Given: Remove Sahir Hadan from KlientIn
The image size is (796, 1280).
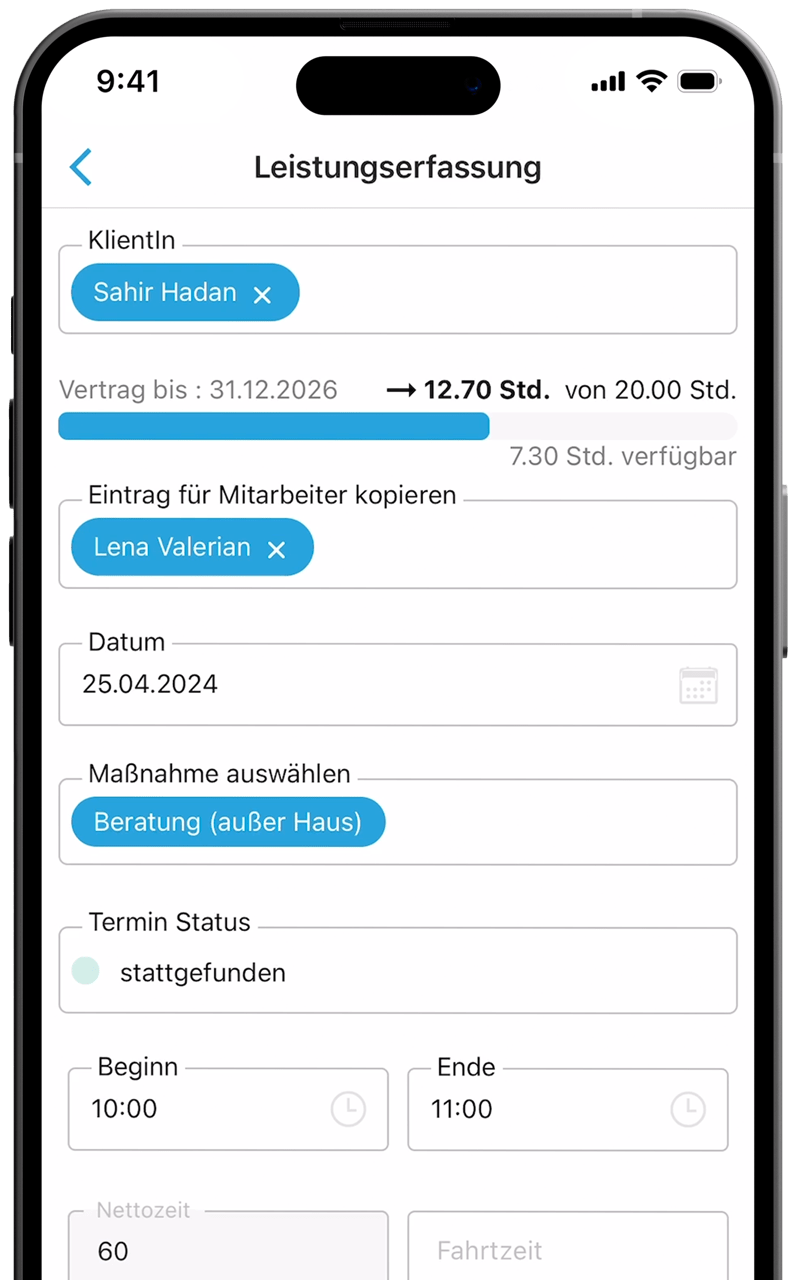Looking at the screenshot, I should click(262, 295).
